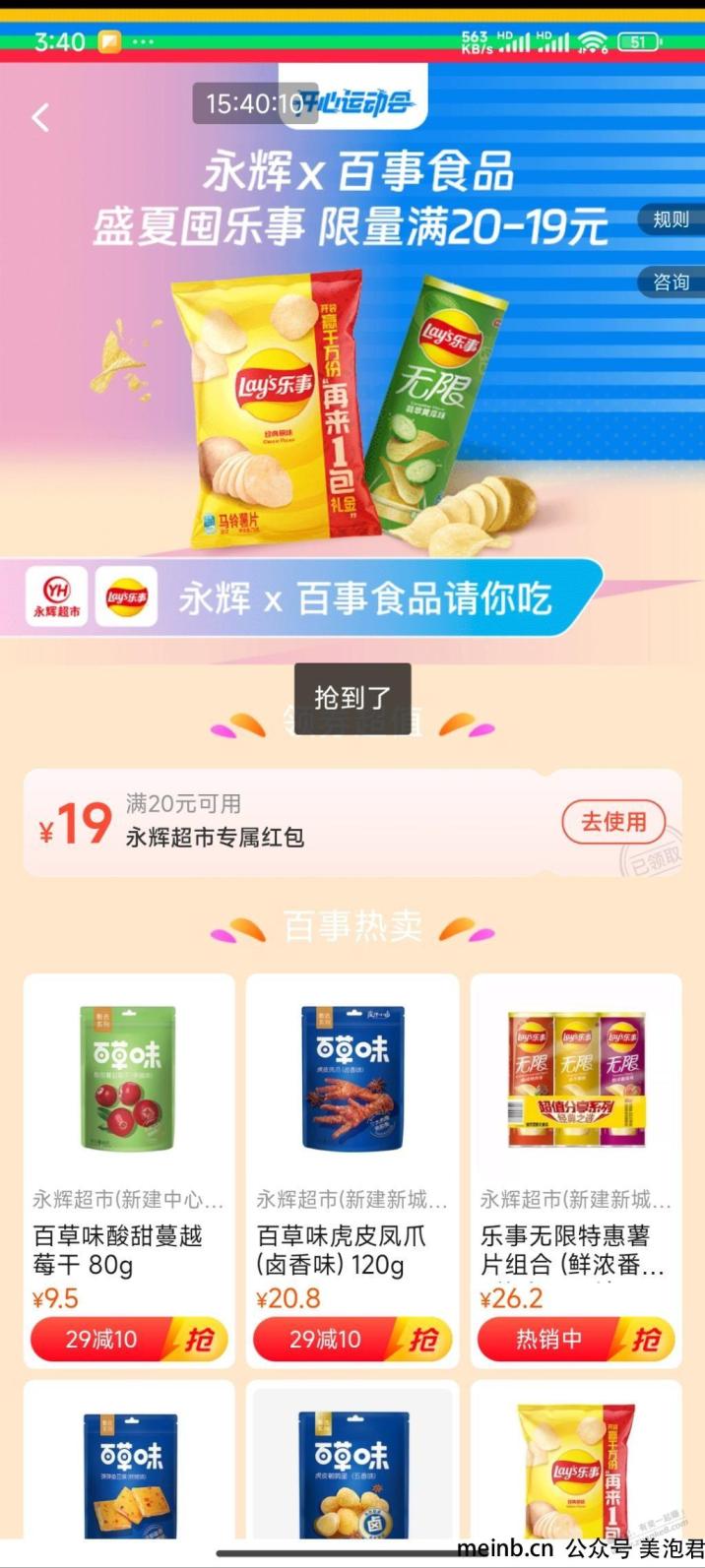Screen dimensions: 705x1568
Task: Open the 乐事无限特惠薯片组合 product card
Action: point(576,1132)
